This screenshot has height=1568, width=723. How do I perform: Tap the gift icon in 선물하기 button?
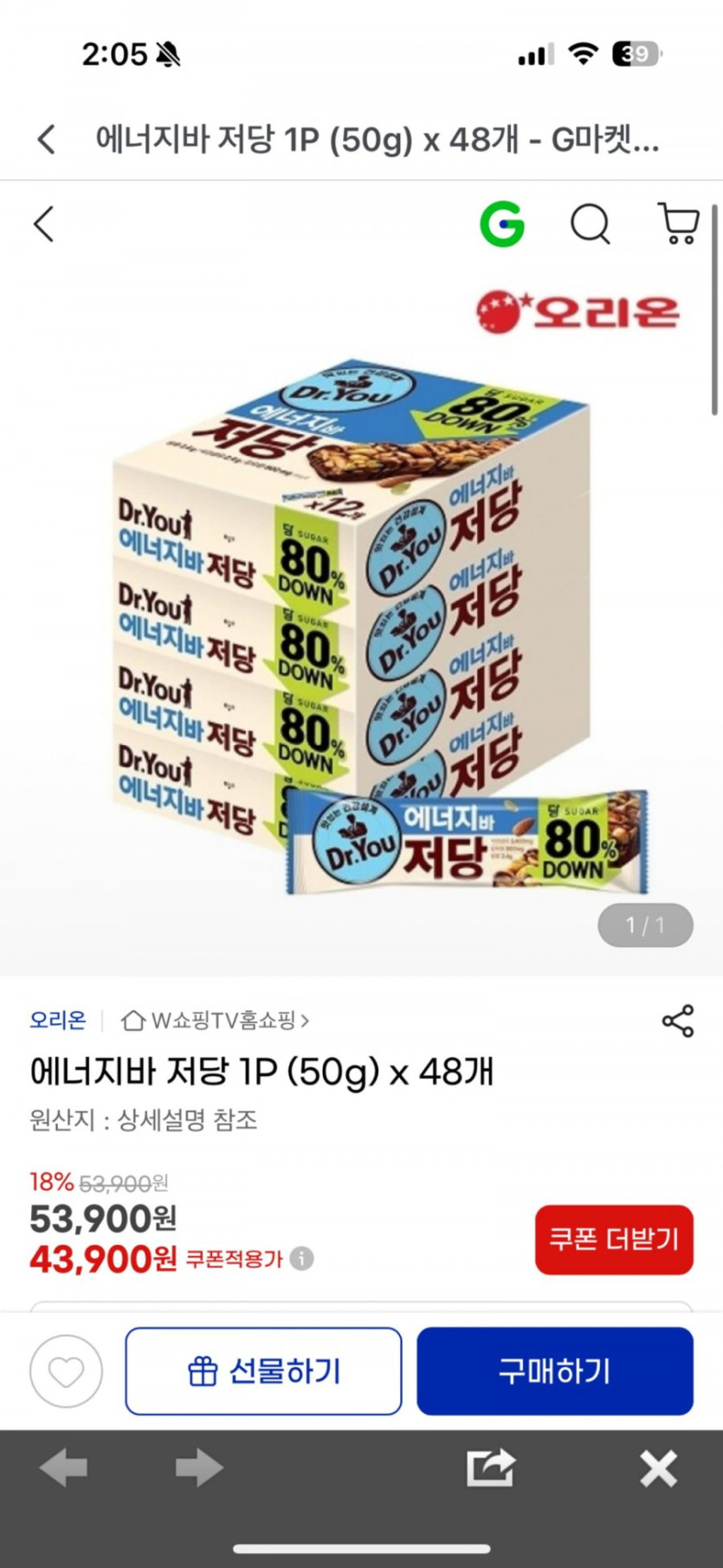204,1371
